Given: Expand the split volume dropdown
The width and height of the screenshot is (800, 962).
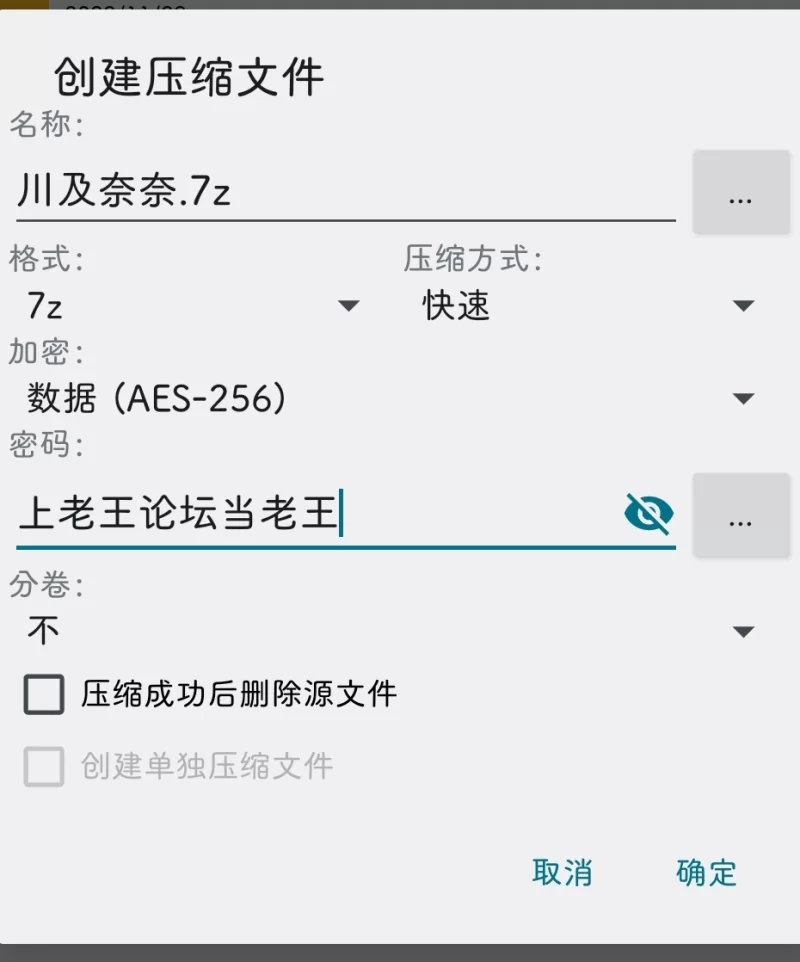Looking at the screenshot, I should click(x=390, y=631).
